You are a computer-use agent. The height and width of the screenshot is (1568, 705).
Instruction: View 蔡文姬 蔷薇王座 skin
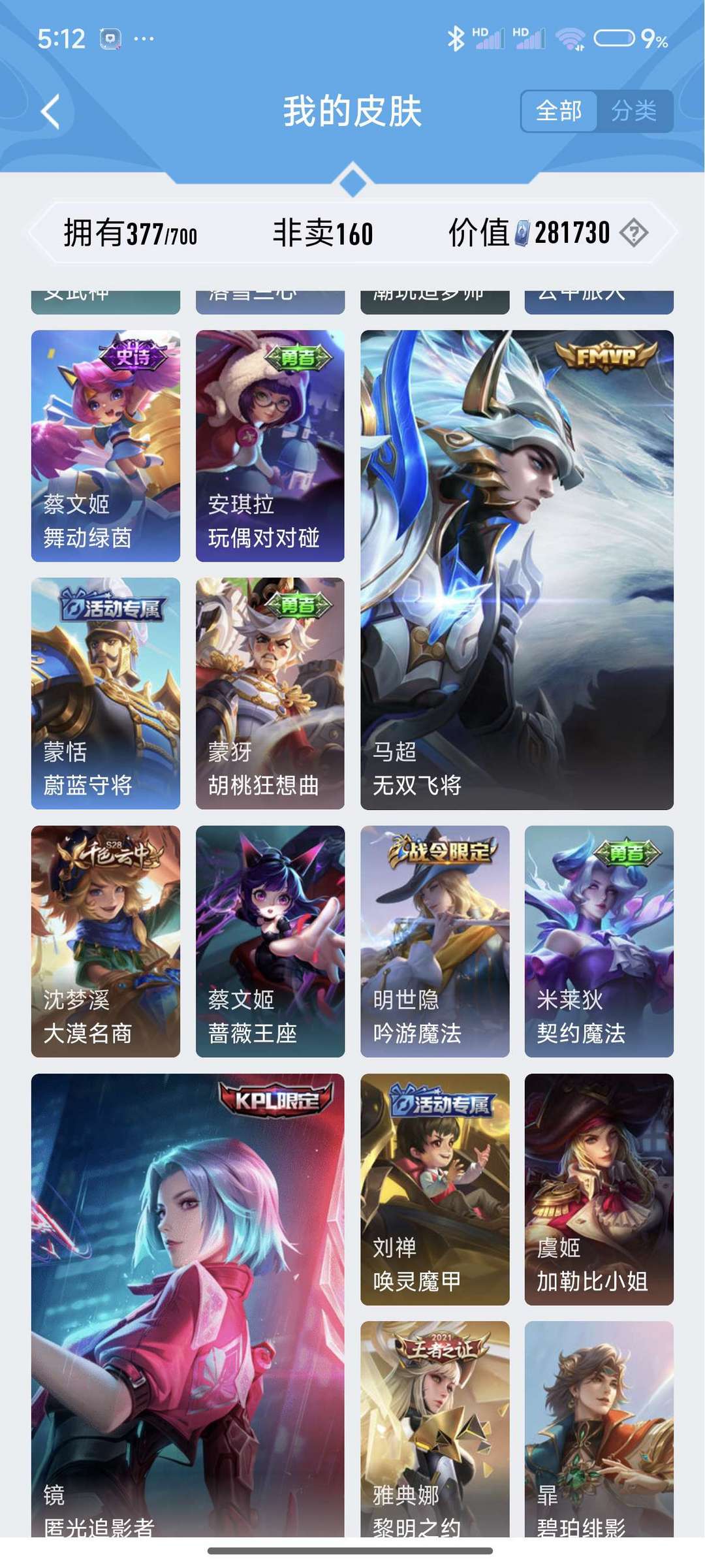click(270, 942)
